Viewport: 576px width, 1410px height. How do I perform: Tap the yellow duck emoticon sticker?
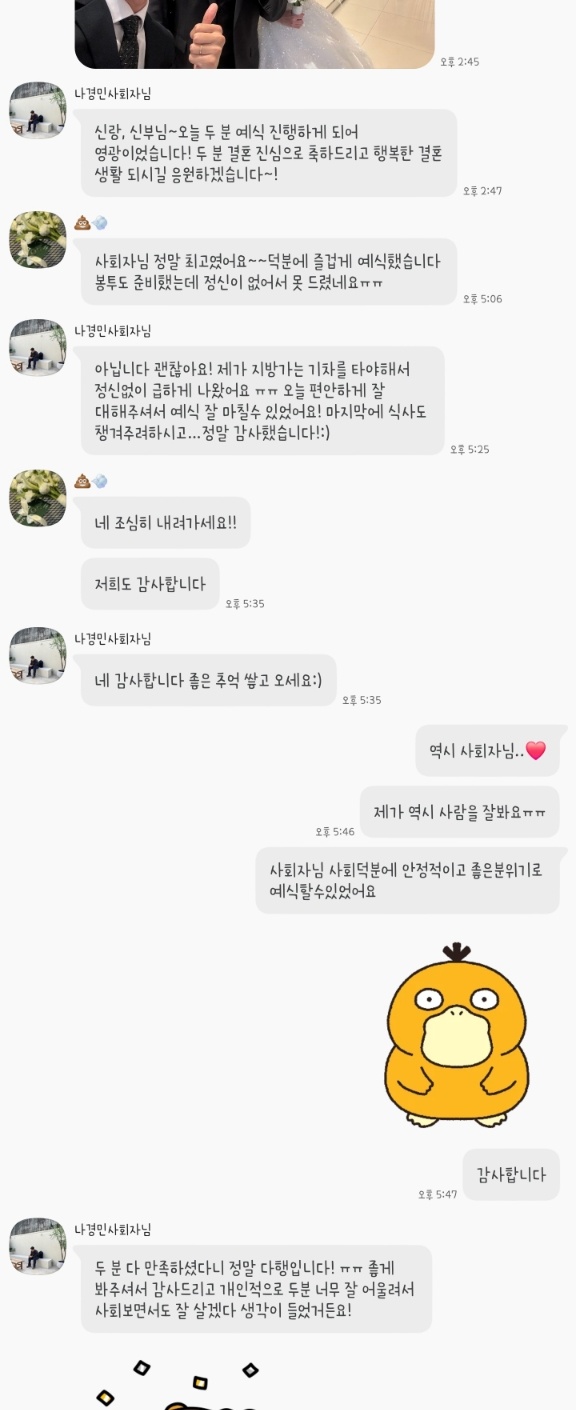point(457,1032)
